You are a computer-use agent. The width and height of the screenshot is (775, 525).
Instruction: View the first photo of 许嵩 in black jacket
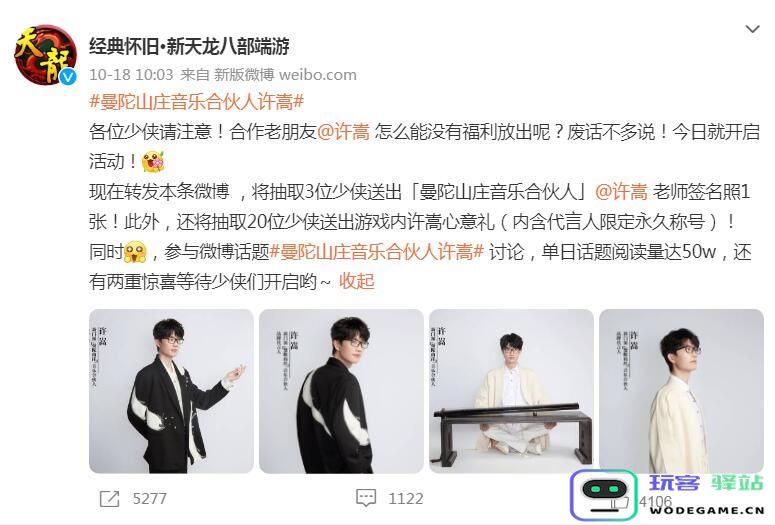[x=171, y=391]
